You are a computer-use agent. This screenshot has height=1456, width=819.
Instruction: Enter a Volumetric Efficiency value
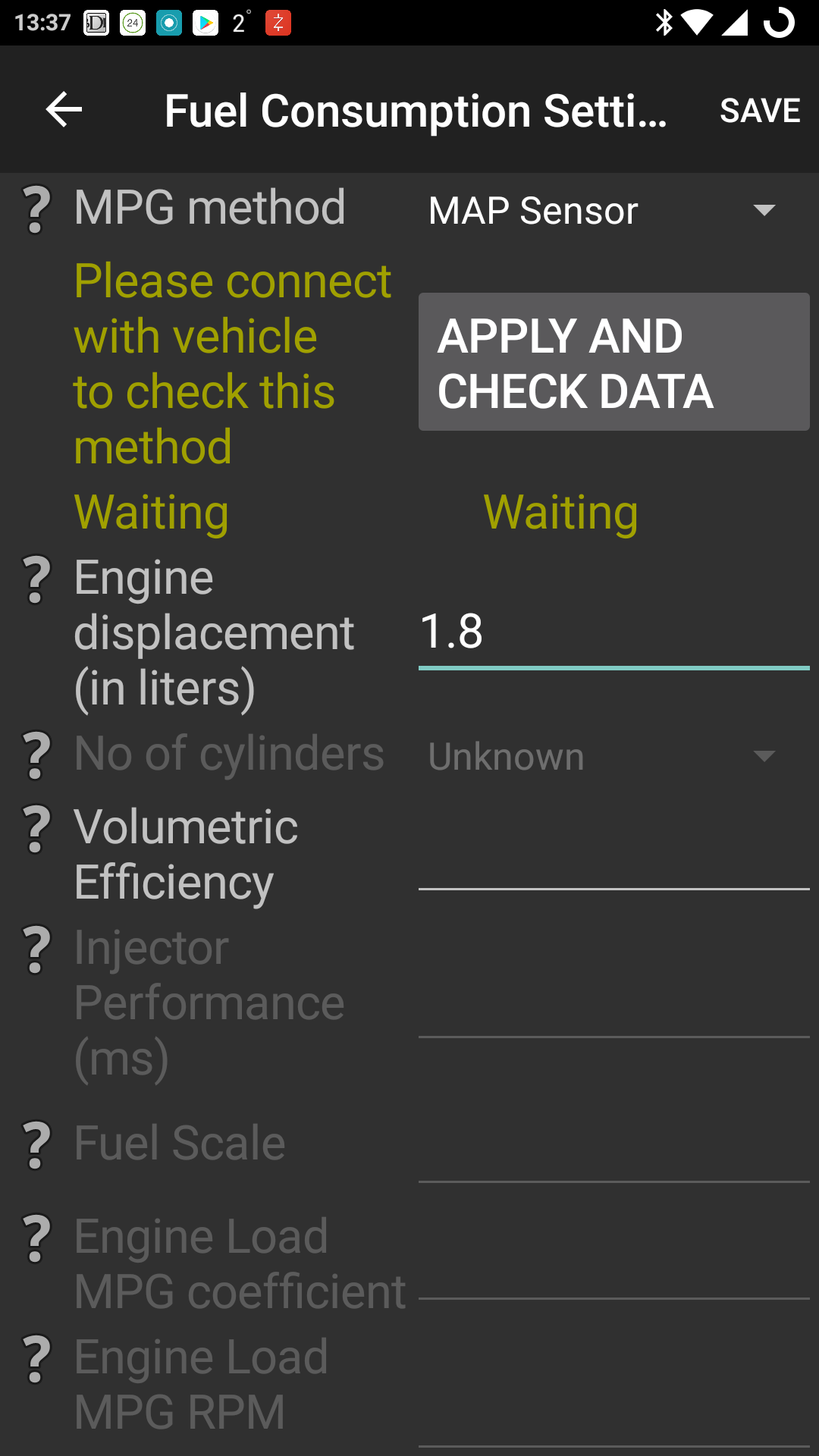pos(614,855)
